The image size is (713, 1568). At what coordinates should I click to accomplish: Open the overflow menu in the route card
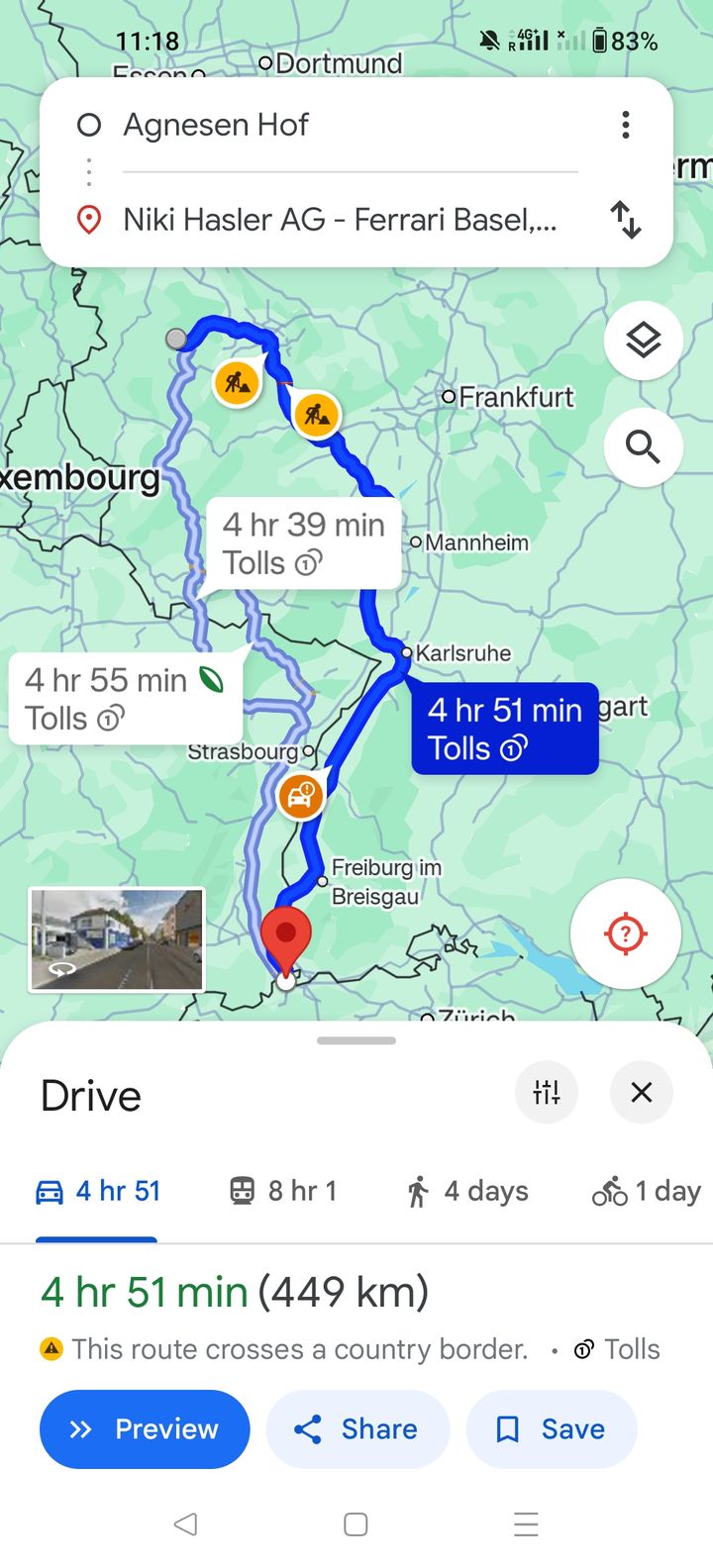625,125
